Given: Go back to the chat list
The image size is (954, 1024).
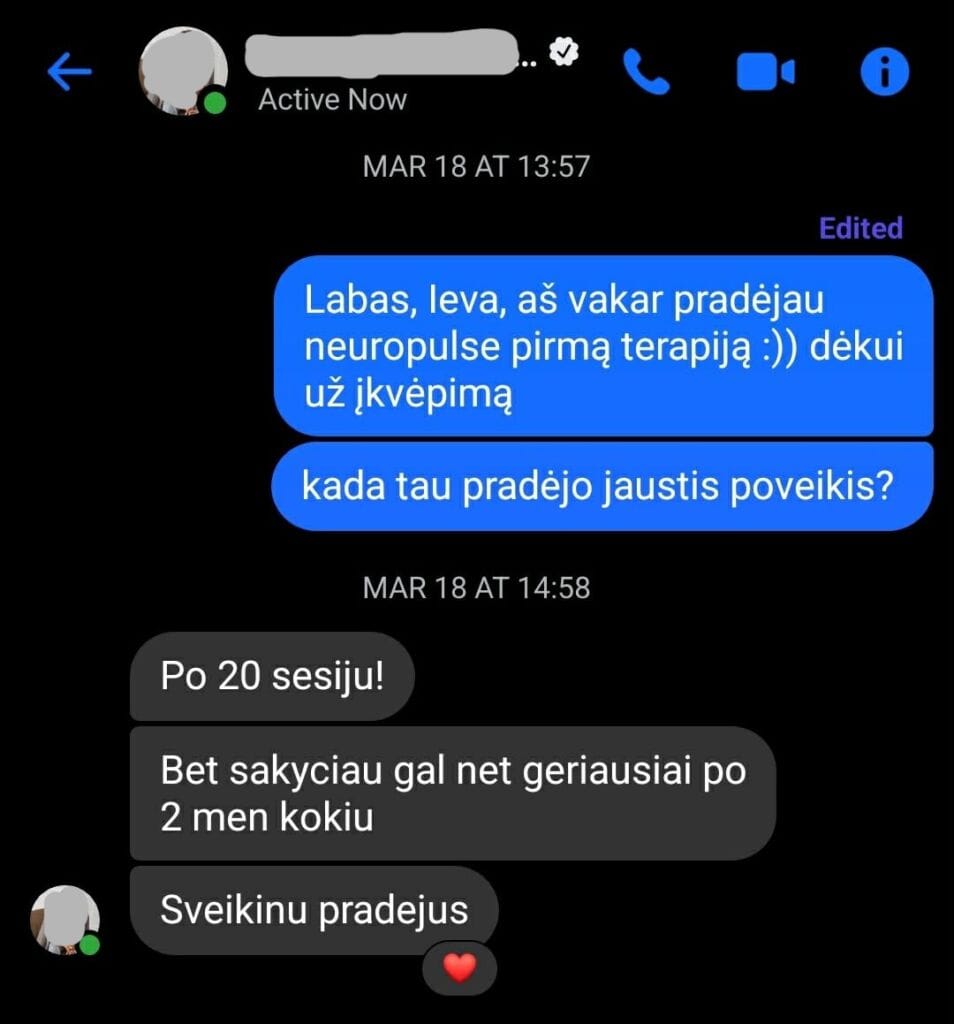Looking at the screenshot, I should (x=69, y=72).
